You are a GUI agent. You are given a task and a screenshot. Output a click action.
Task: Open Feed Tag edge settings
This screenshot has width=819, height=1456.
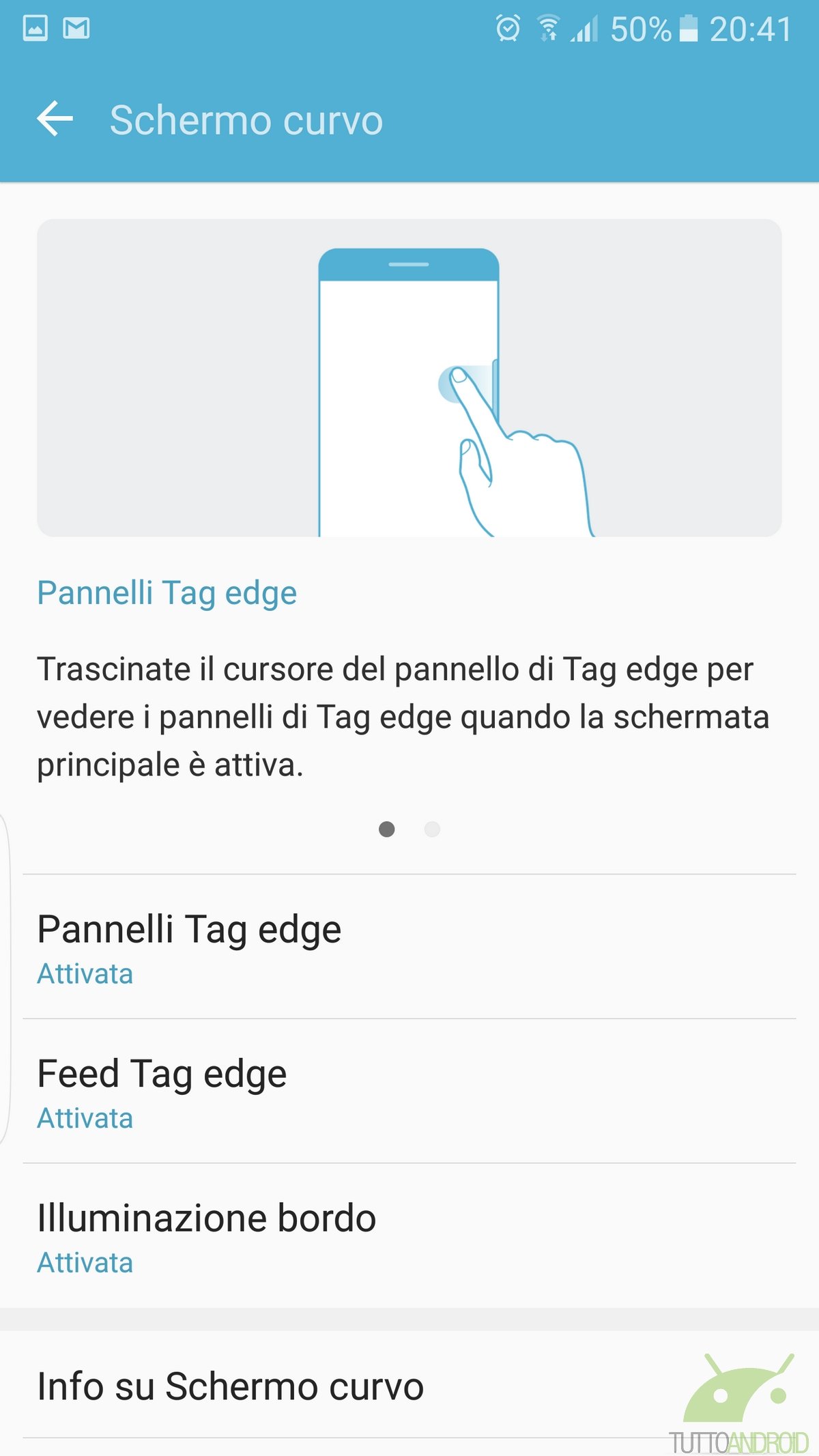coord(409,1091)
